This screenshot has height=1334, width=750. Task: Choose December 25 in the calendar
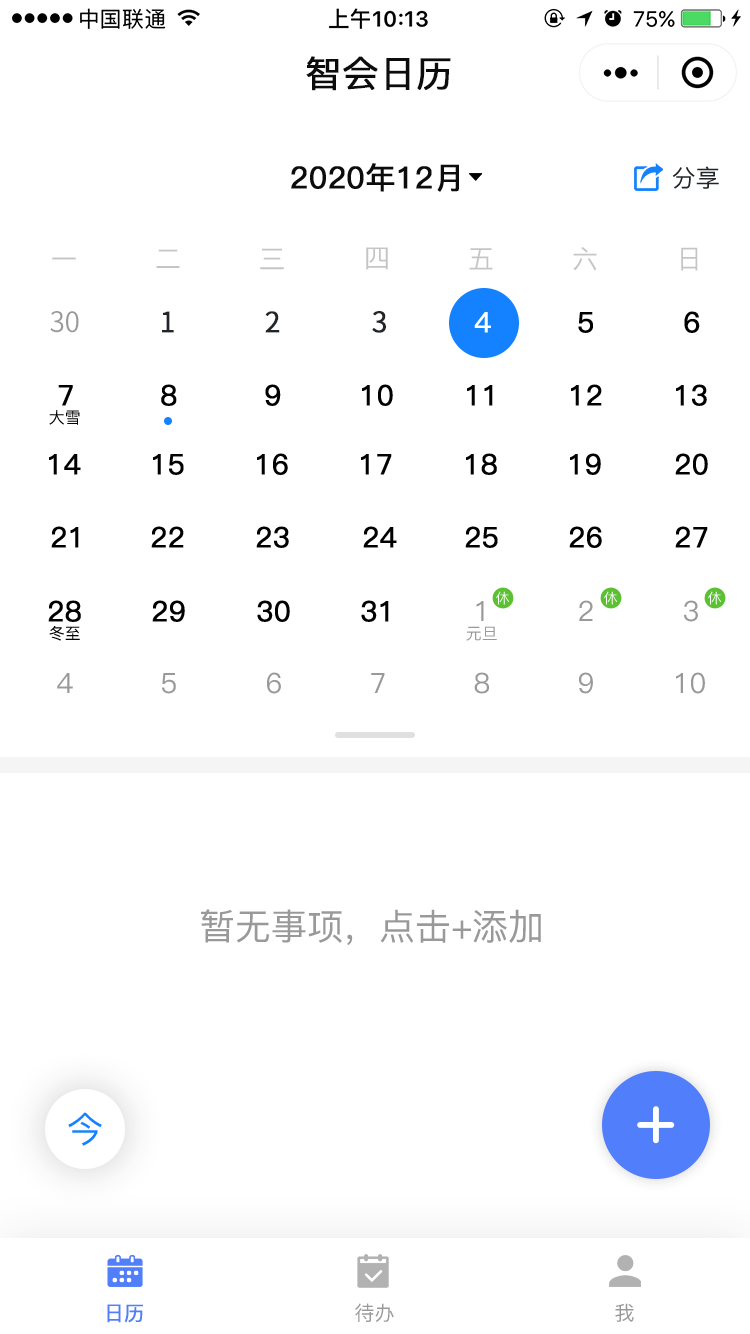[481, 538]
